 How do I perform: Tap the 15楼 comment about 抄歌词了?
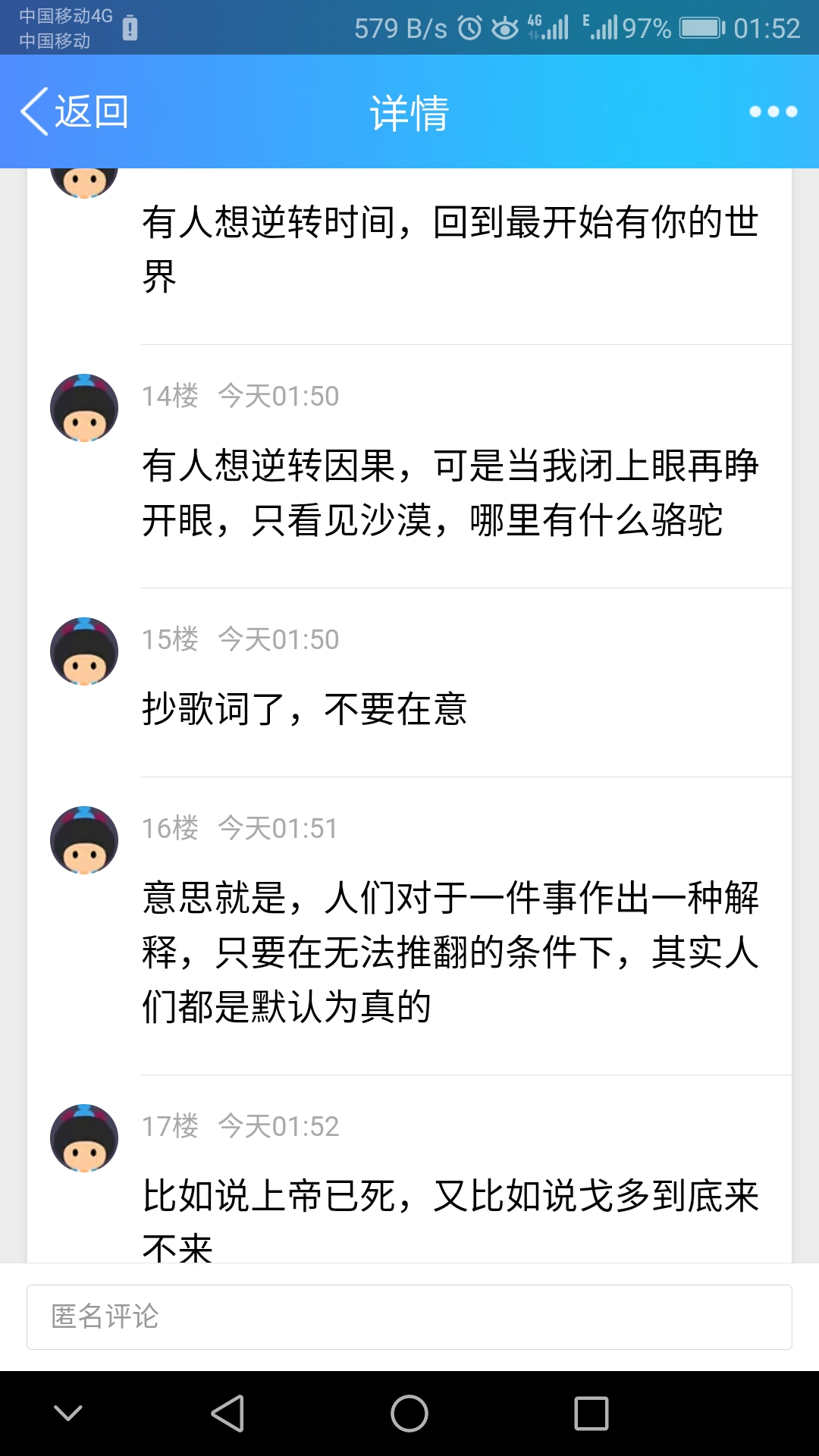[x=305, y=709]
